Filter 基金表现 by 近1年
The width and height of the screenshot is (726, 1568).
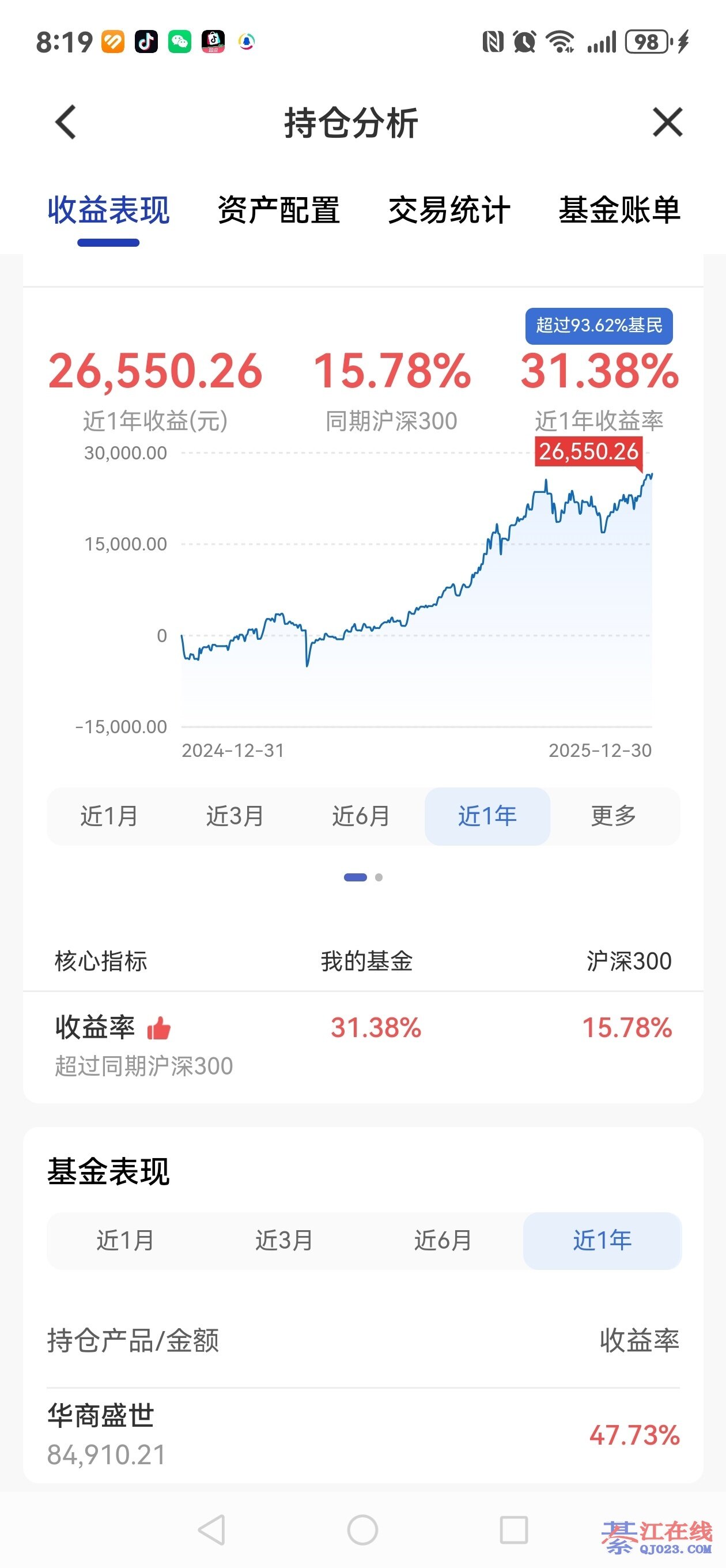pos(602,1241)
